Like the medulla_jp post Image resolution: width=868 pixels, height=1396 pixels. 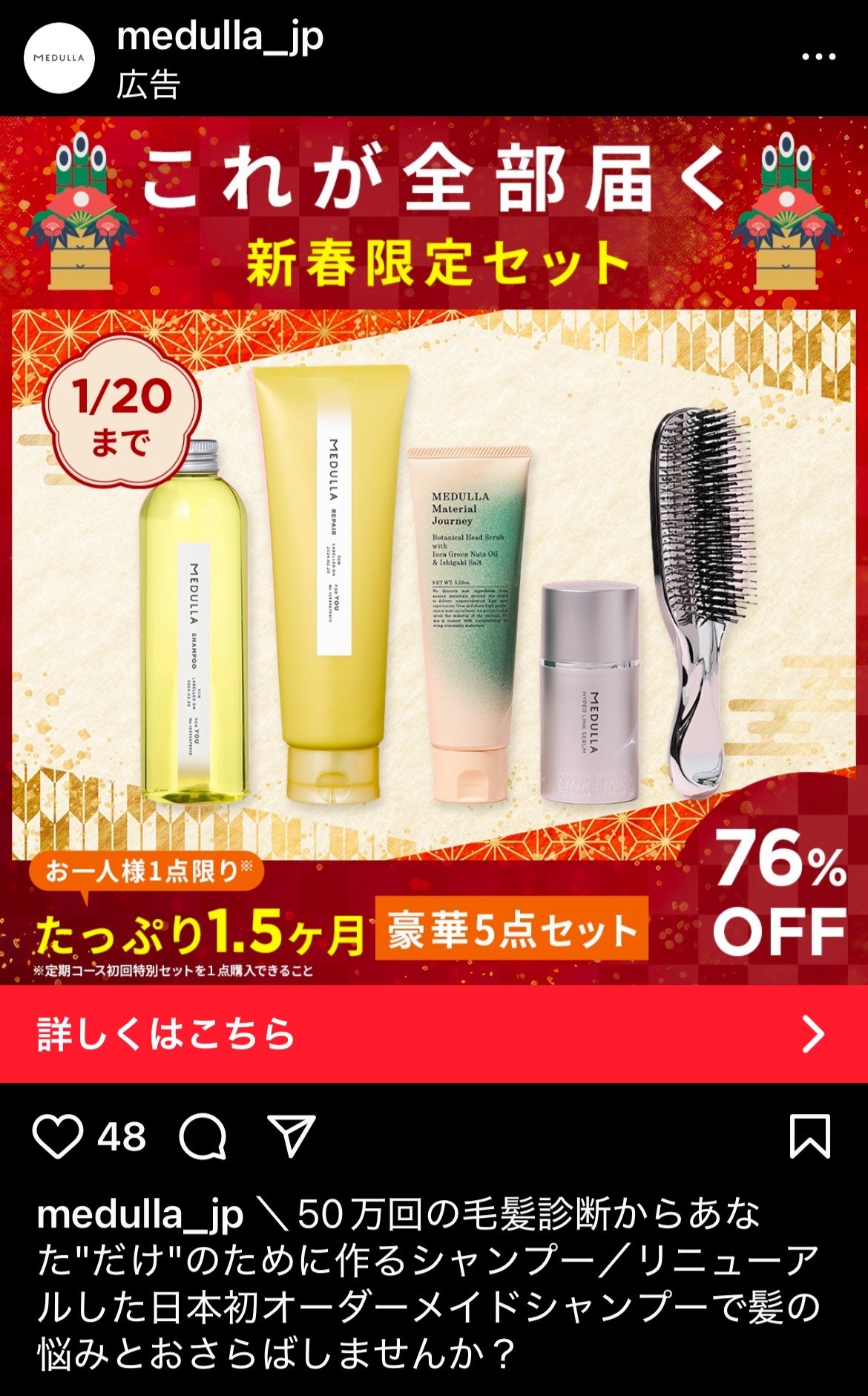pos(58,1136)
